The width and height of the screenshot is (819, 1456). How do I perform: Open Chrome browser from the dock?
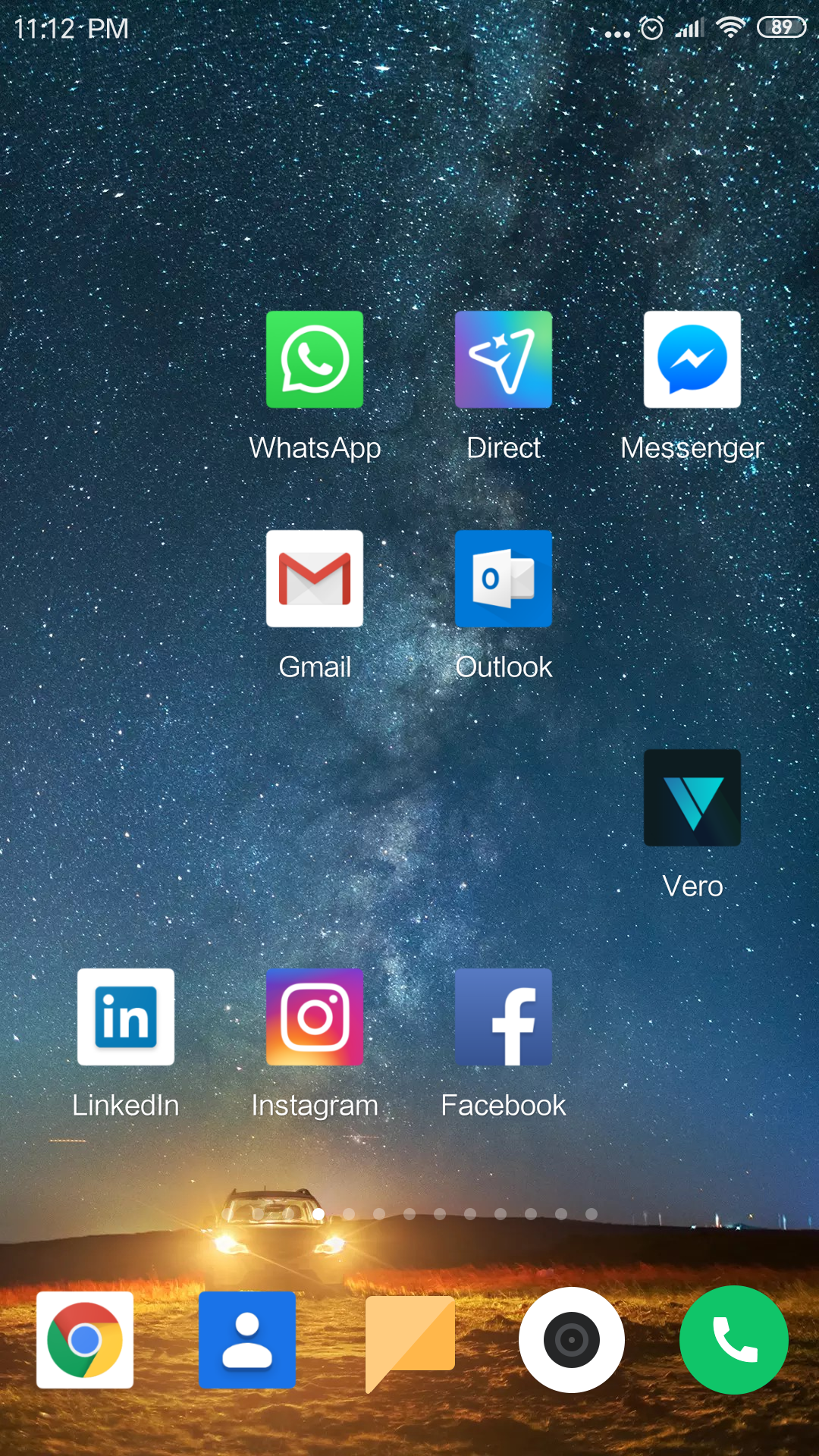(85, 1340)
